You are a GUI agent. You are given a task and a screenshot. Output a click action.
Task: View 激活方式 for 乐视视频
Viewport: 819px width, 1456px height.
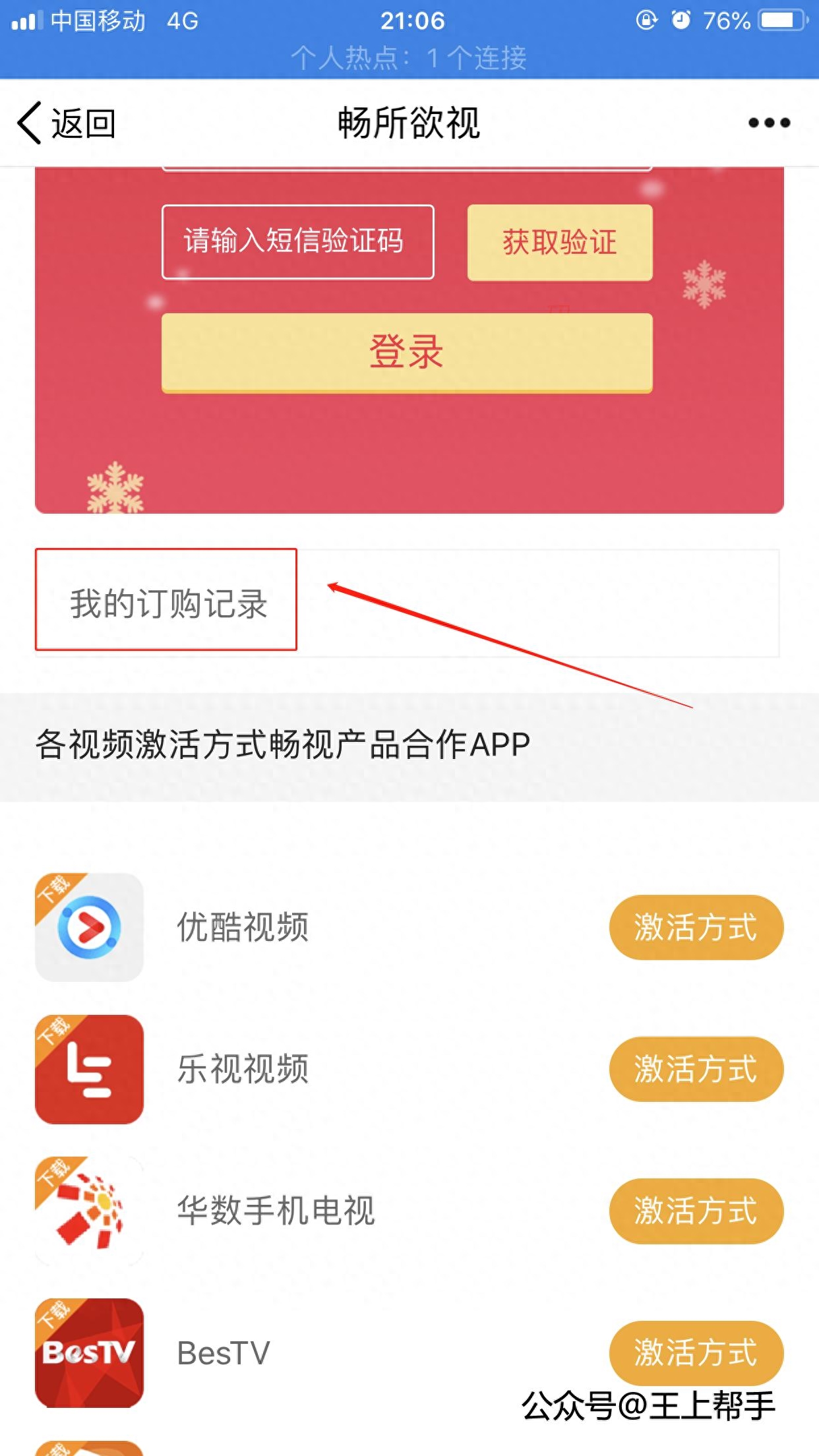click(x=696, y=1069)
